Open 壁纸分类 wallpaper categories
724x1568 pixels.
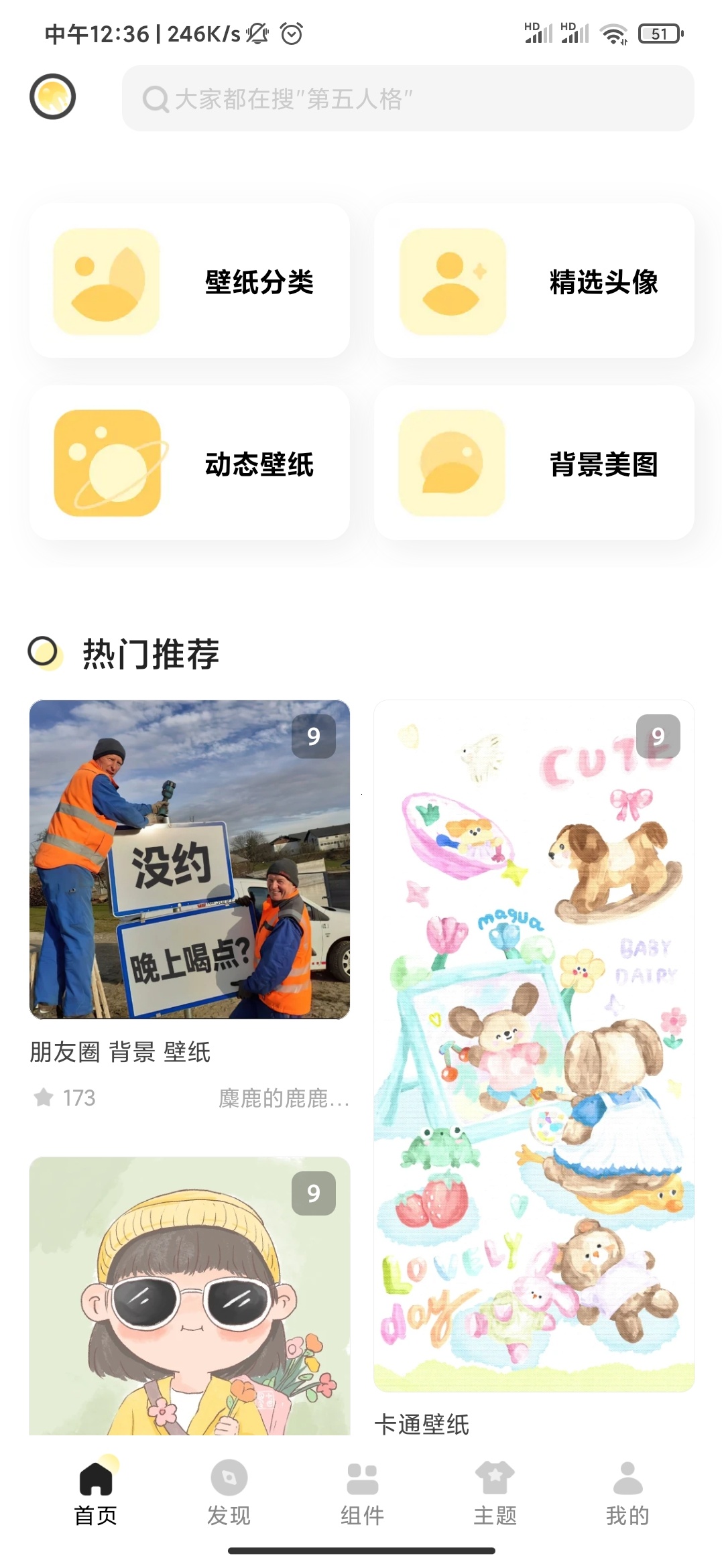tap(190, 281)
